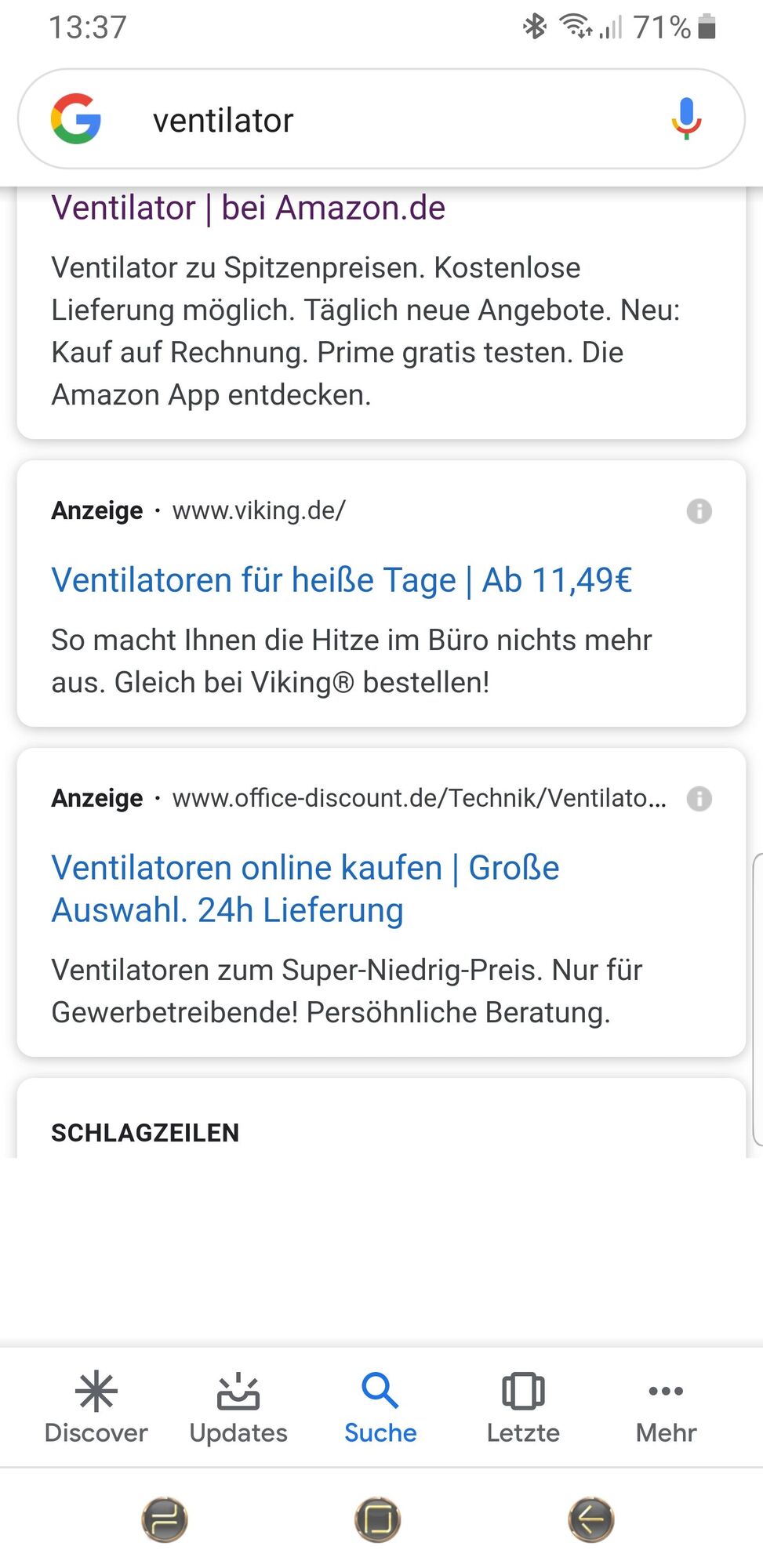Tap the search field containing "ventilator"
The image size is (763, 1568).
pyautogui.click(x=376, y=121)
